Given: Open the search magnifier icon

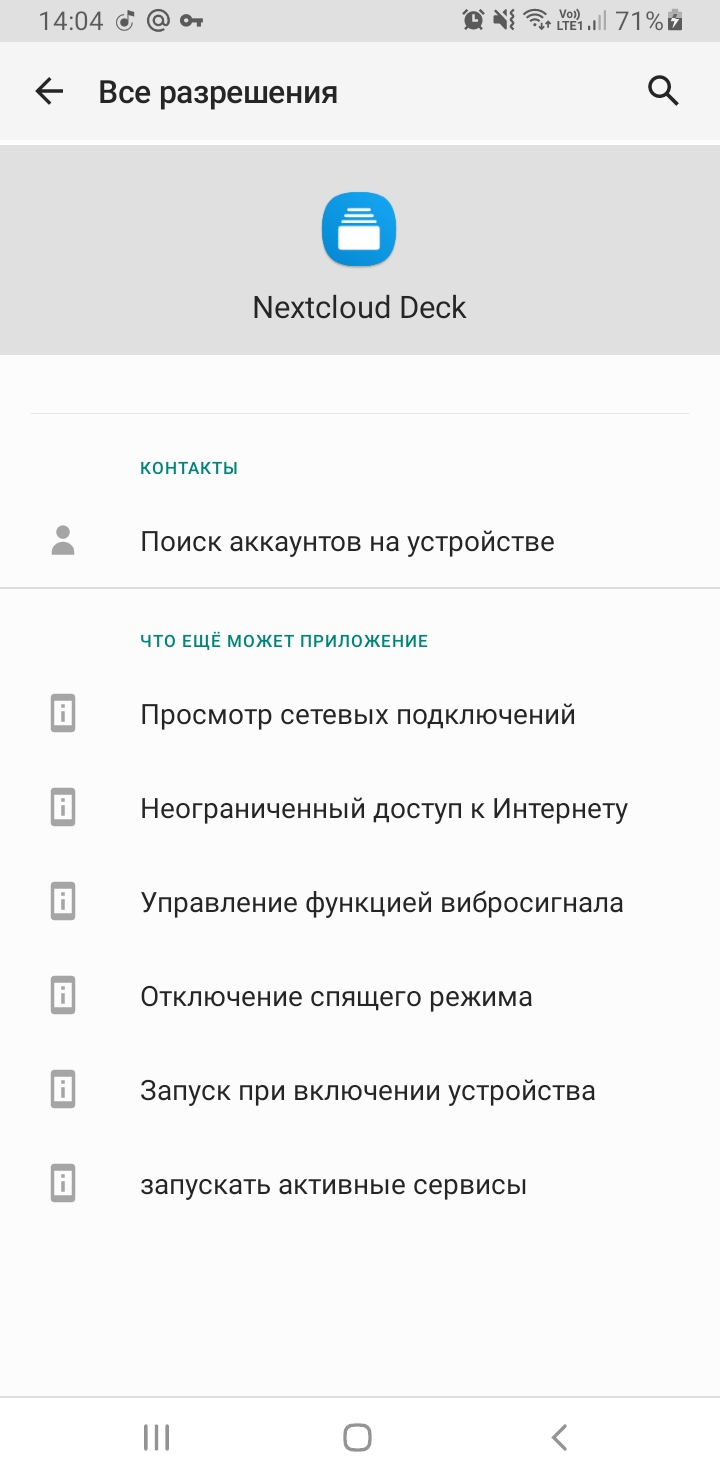Looking at the screenshot, I should coord(663,91).
